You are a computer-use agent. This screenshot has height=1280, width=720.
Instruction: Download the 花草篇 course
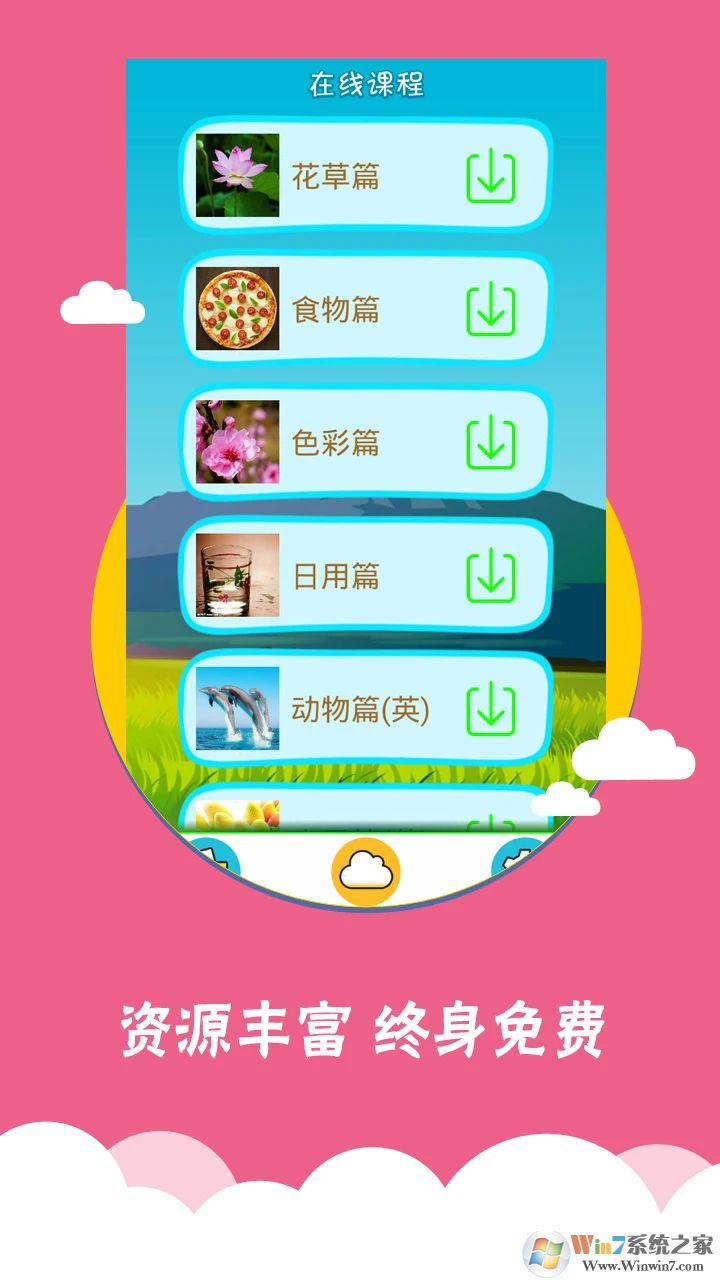point(488,175)
